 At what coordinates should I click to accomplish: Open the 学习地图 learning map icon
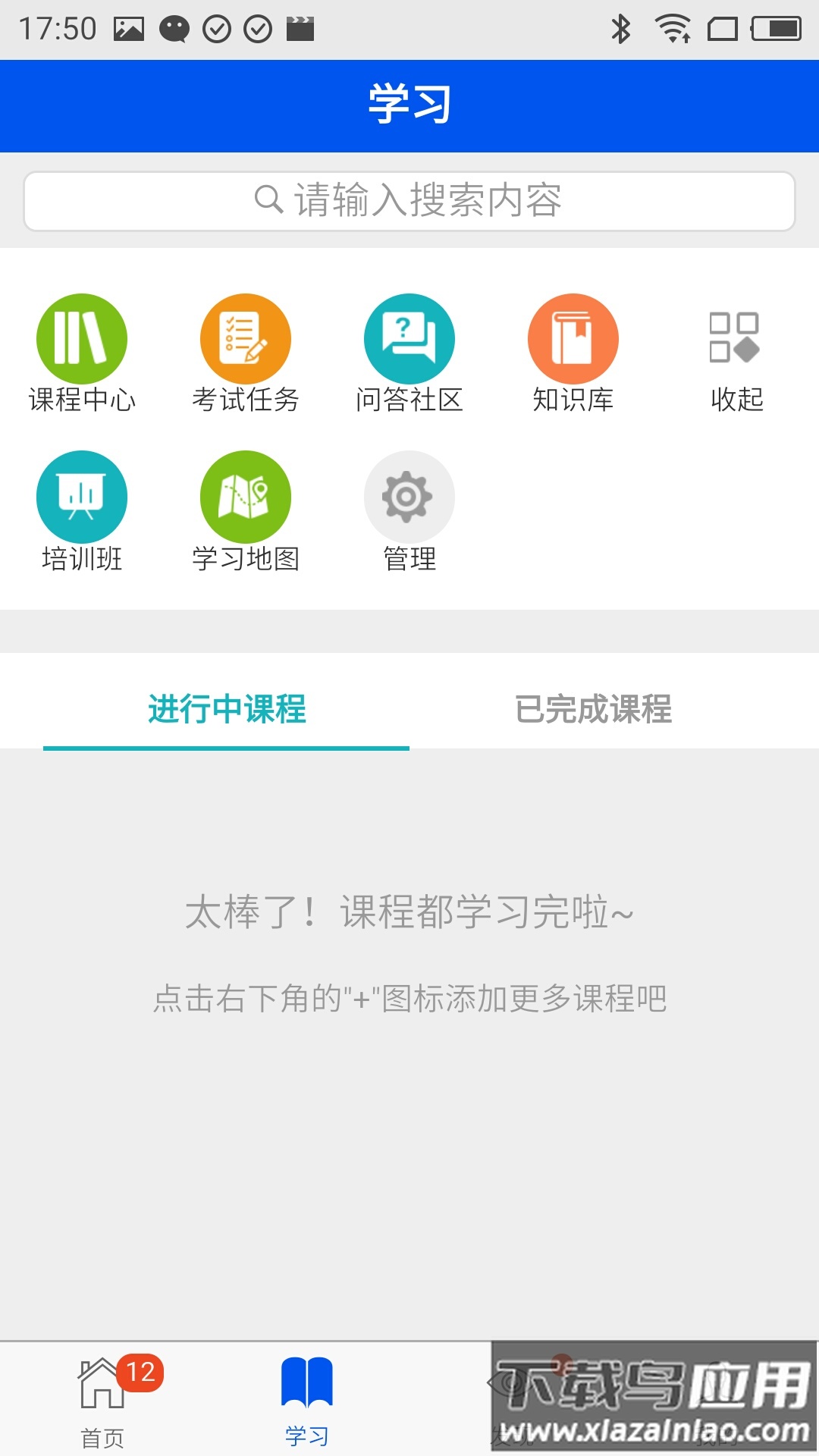click(x=246, y=497)
